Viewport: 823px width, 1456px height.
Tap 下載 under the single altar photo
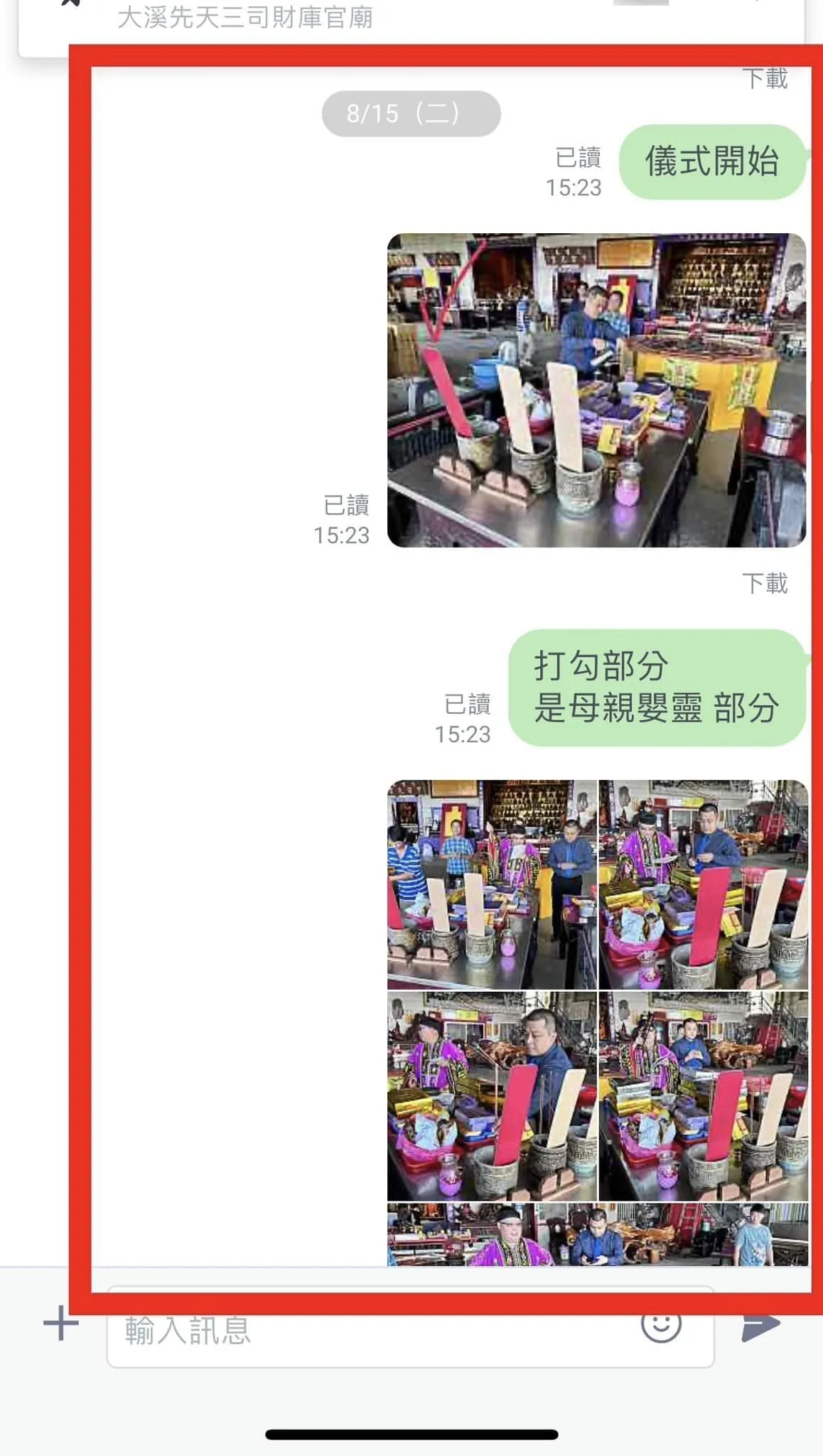coord(765,583)
